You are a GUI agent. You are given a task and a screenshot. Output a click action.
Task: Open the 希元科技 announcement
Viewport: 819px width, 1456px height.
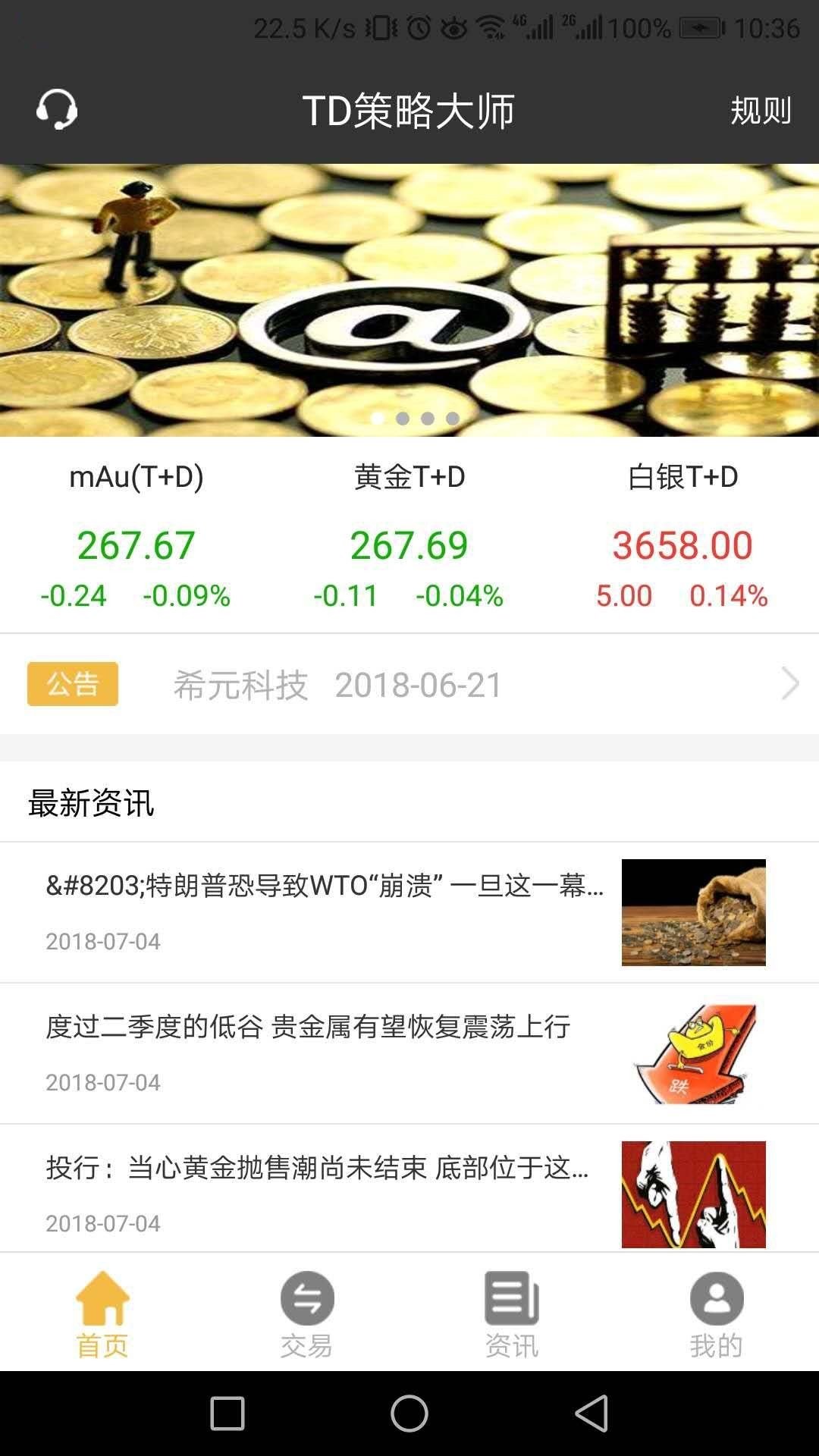coord(409,685)
